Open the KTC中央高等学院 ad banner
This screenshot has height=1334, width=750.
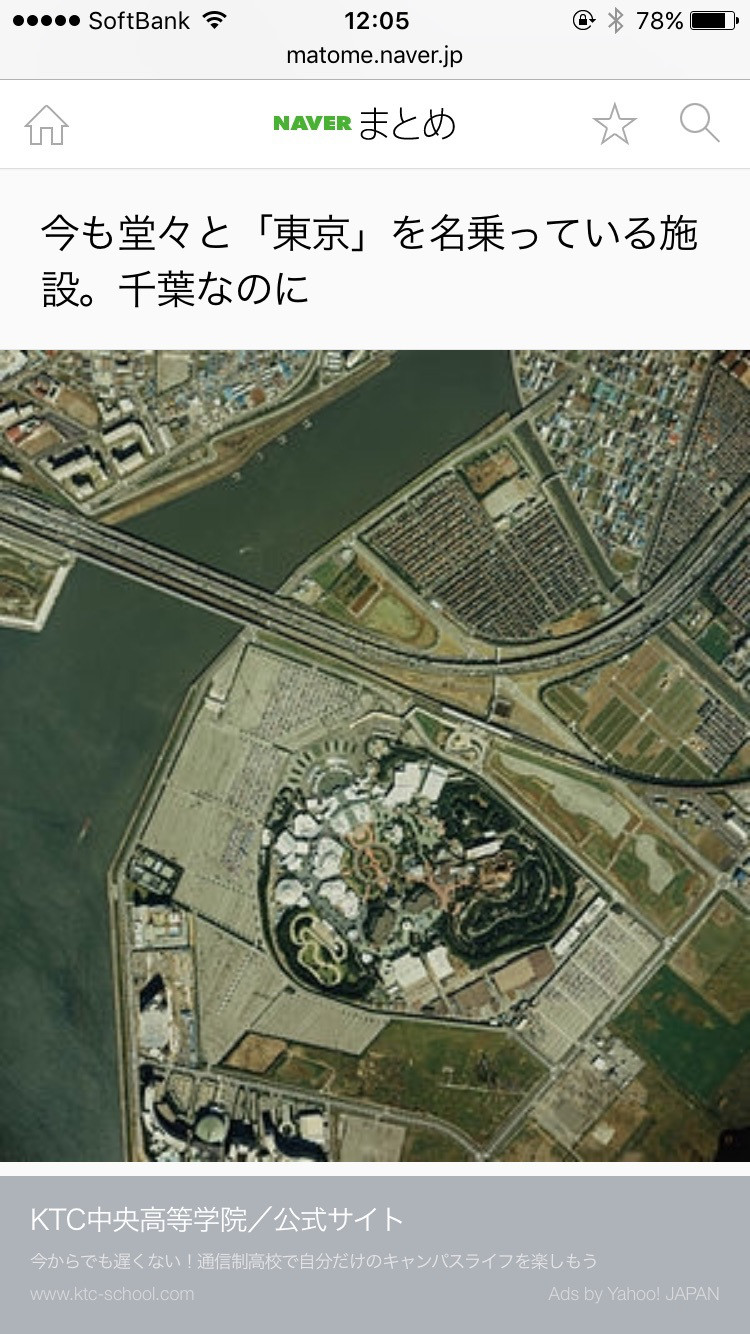point(374,1253)
